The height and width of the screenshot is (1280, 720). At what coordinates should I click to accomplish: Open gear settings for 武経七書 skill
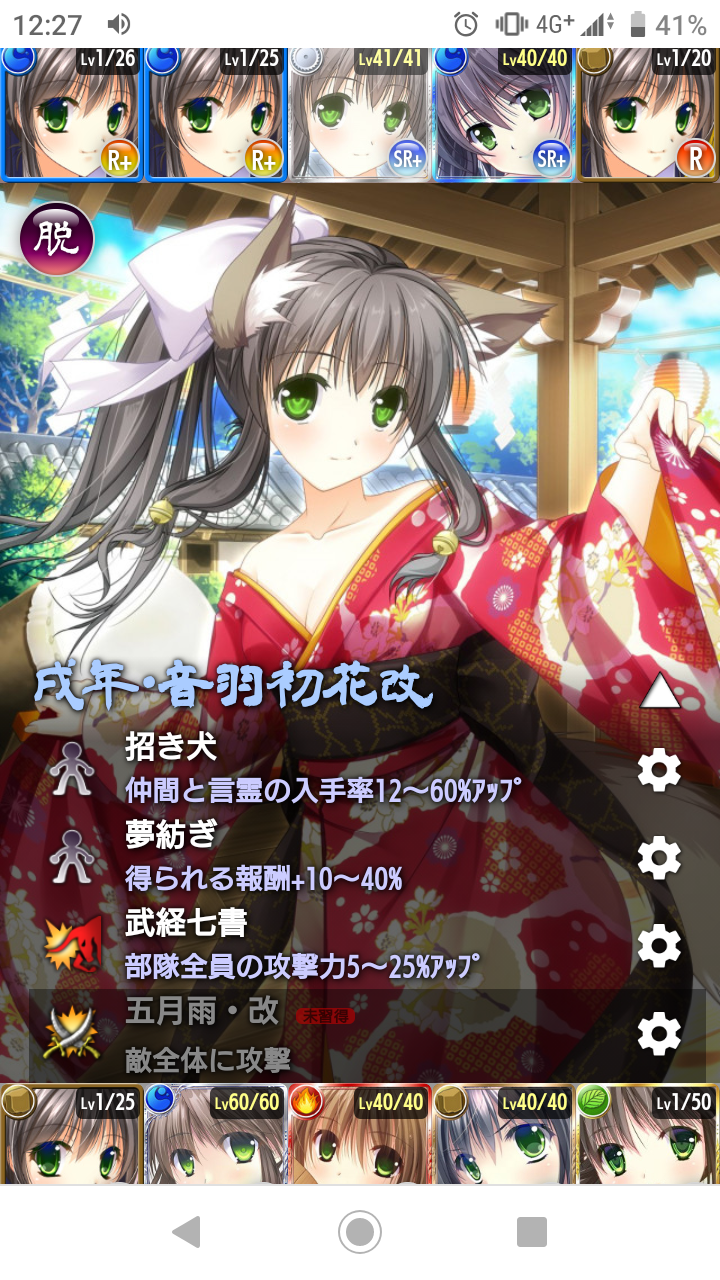tap(660, 946)
